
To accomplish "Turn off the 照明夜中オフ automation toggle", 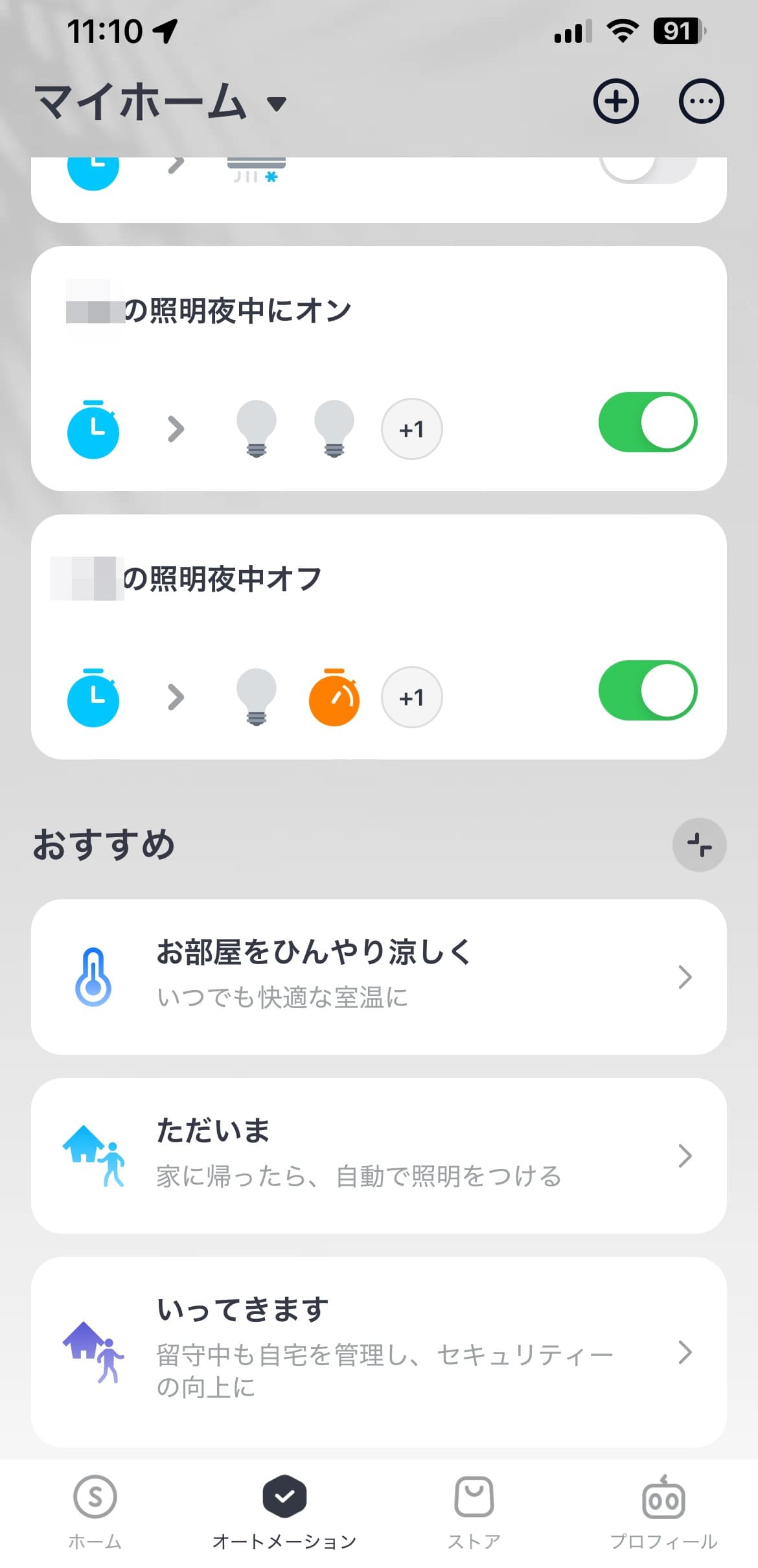I will tap(648, 691).
